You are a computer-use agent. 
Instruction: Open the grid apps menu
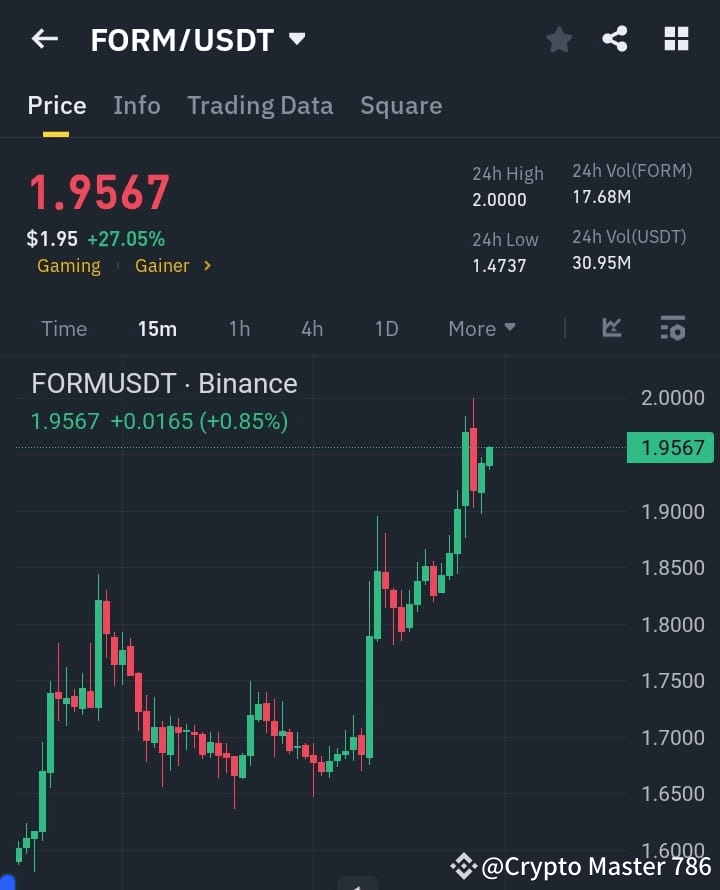(676, 39)
